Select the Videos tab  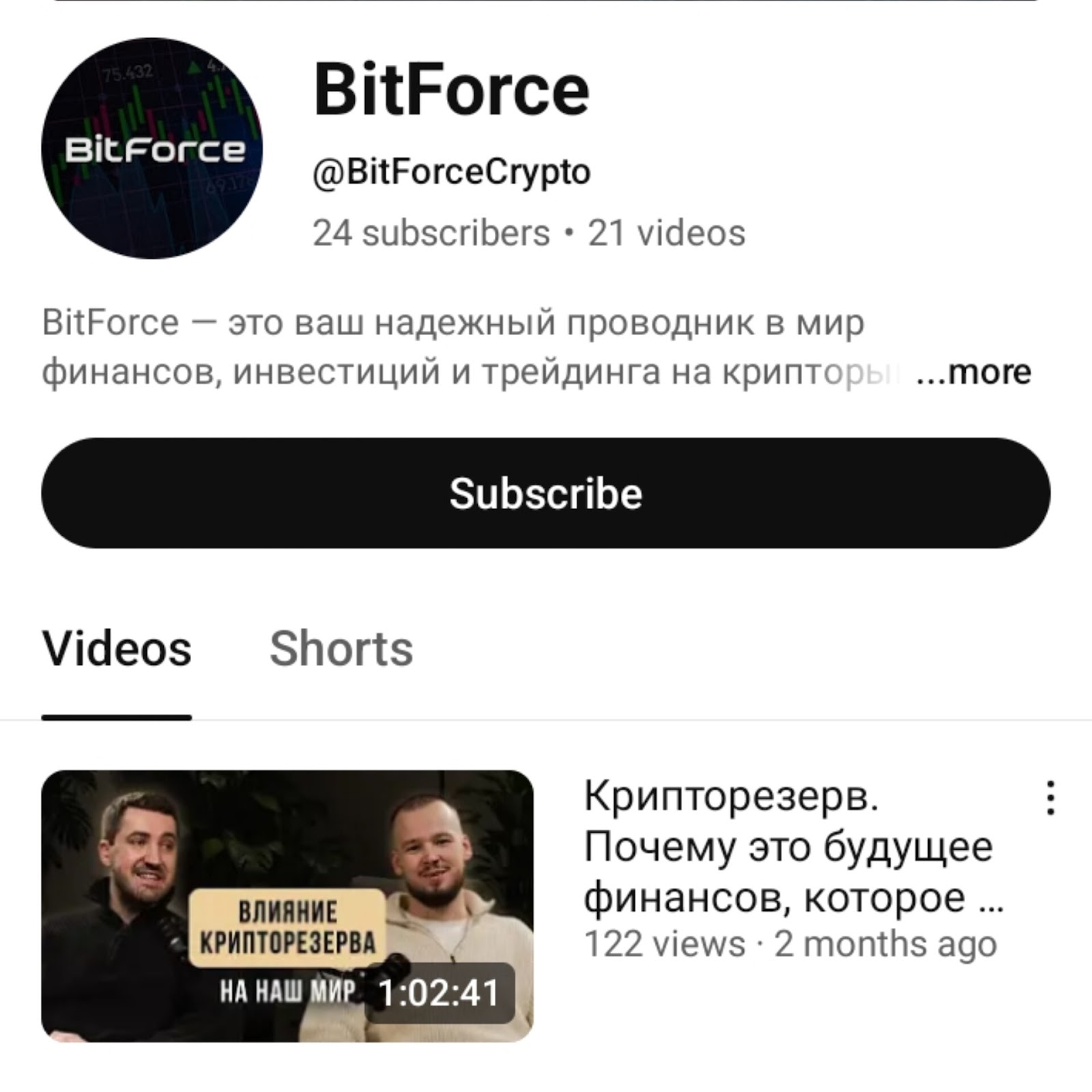pyautogui.click(x=117, y=648)
